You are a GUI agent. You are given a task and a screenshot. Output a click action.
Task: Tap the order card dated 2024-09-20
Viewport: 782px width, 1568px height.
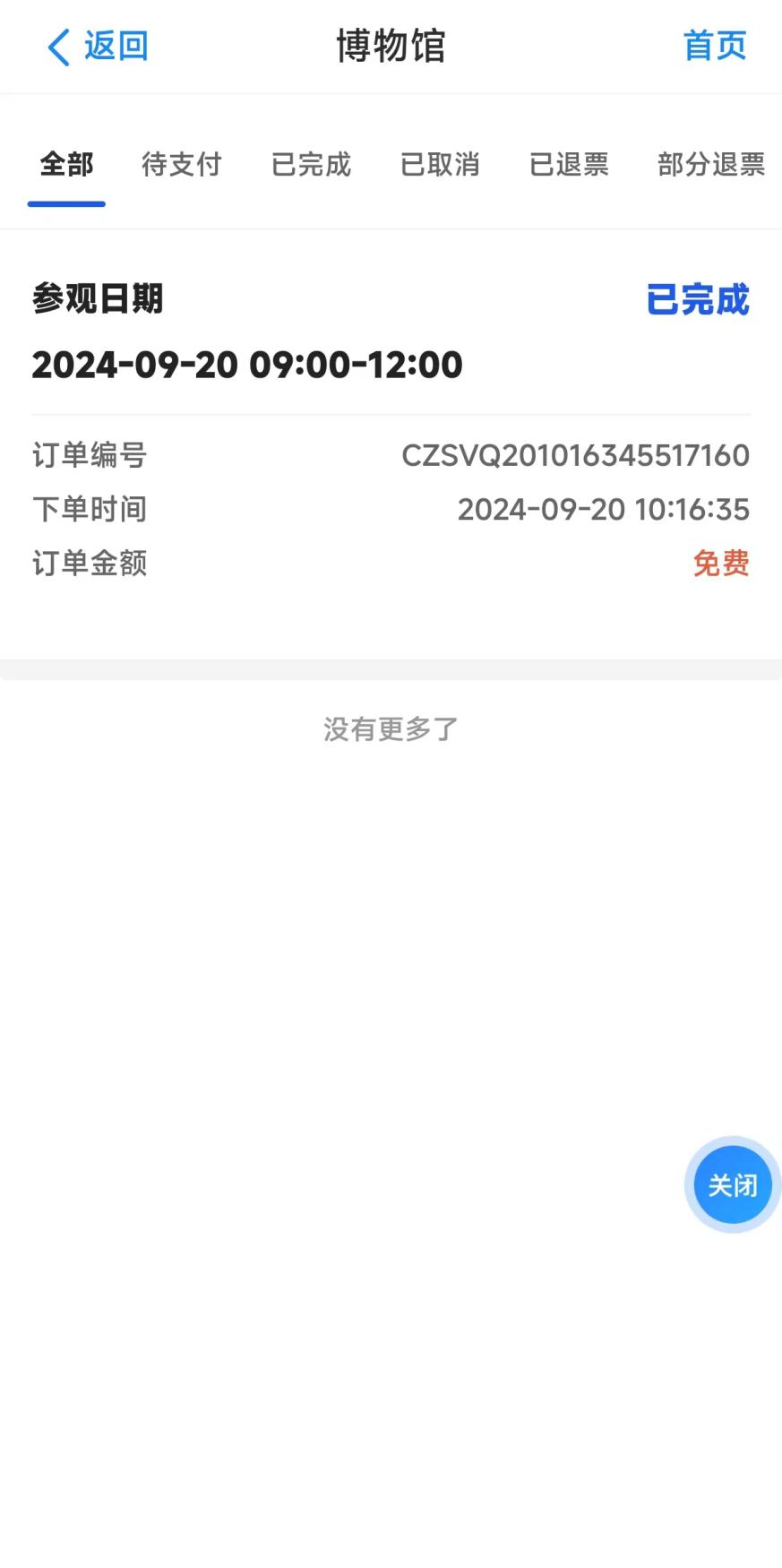pos(391,421)
